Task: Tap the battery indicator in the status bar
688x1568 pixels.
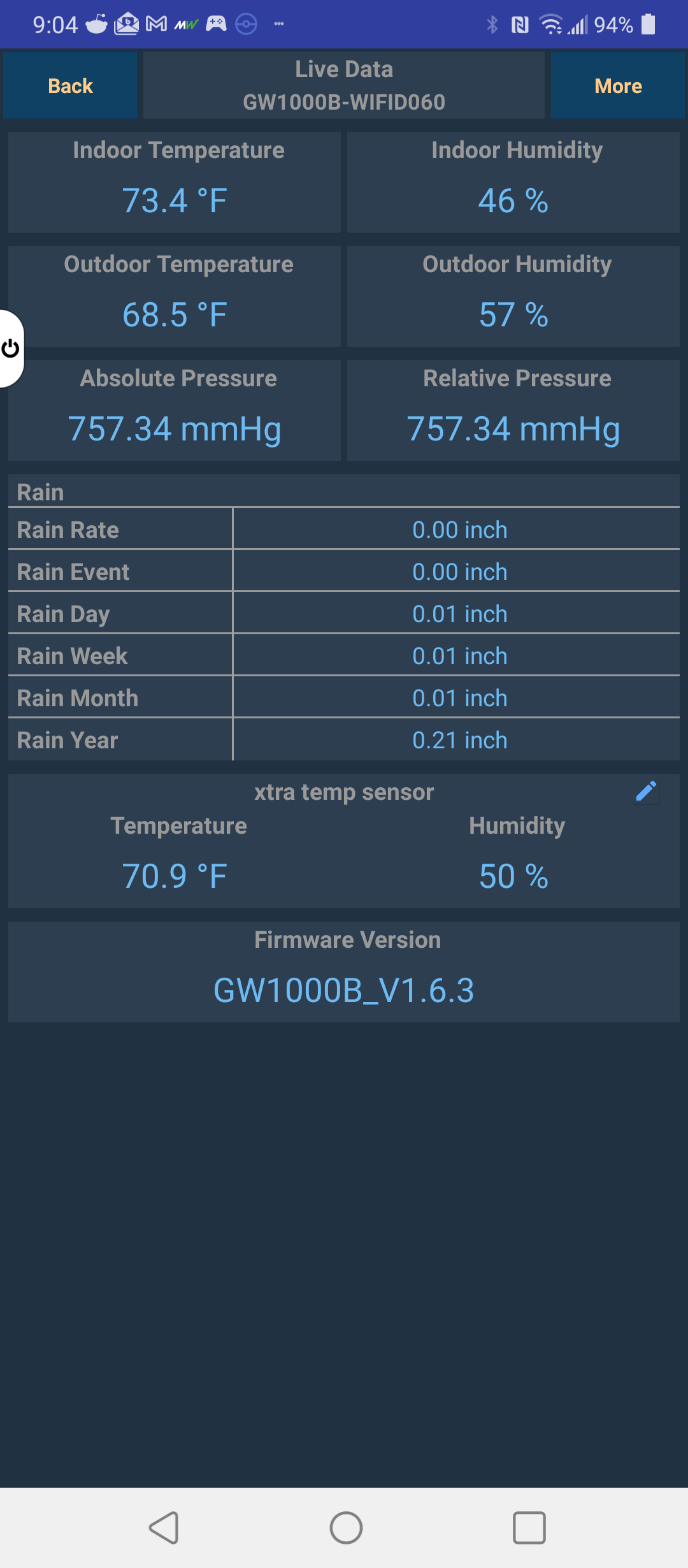Action: point(649,24)
